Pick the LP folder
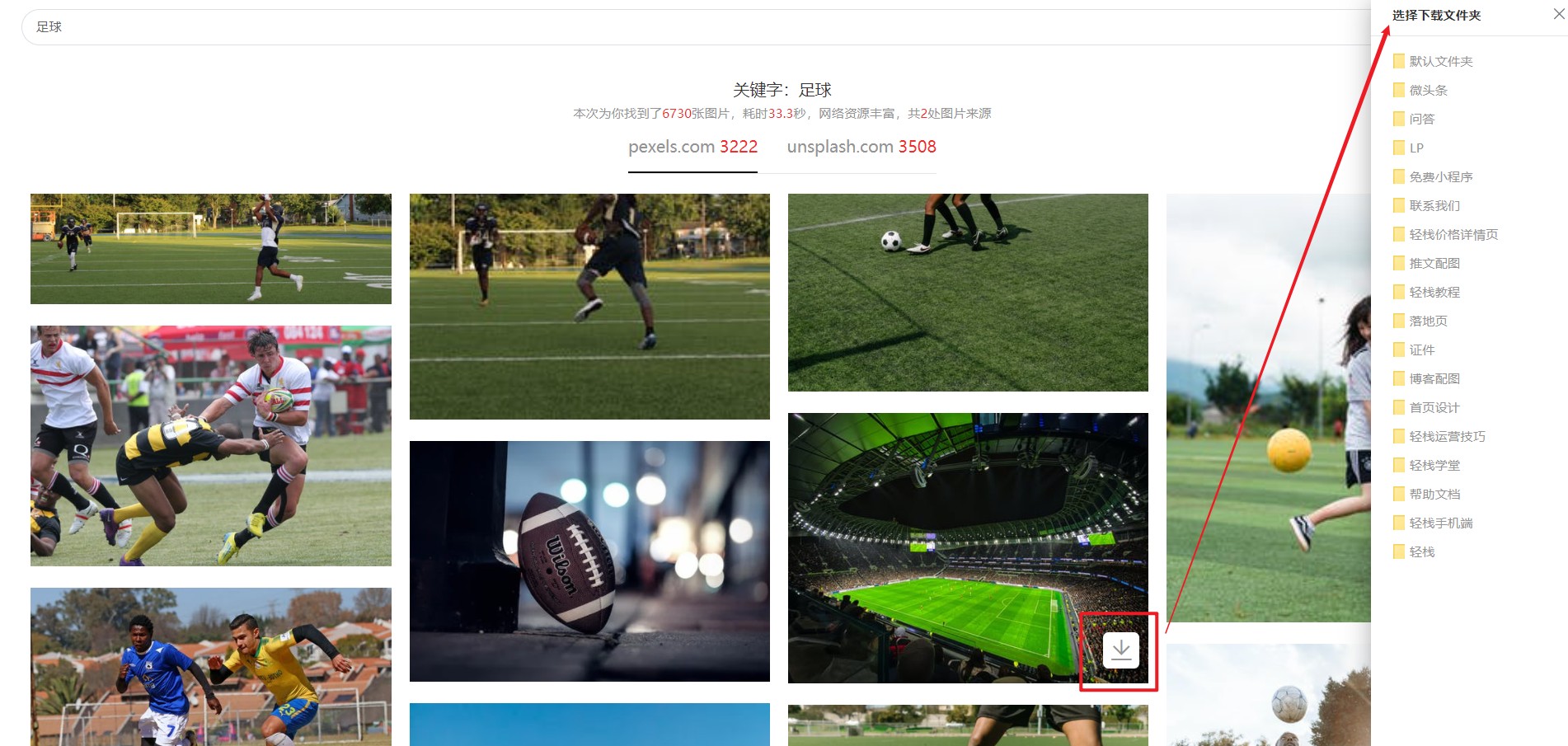This screenshot has width=1568, height=746. tap(1416, 148)
